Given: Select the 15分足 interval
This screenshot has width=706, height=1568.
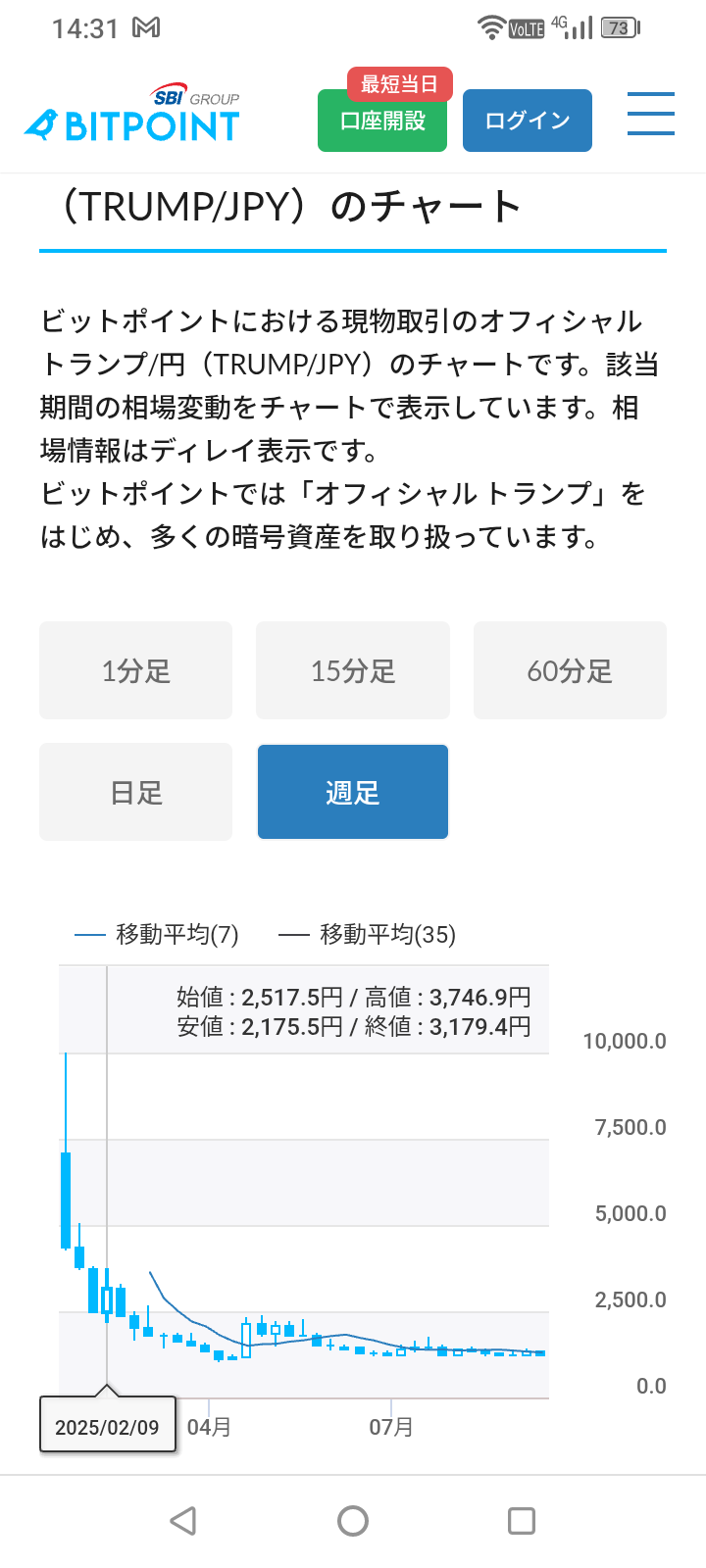Looking at the screenshot, I should click(x=353, y=670).
